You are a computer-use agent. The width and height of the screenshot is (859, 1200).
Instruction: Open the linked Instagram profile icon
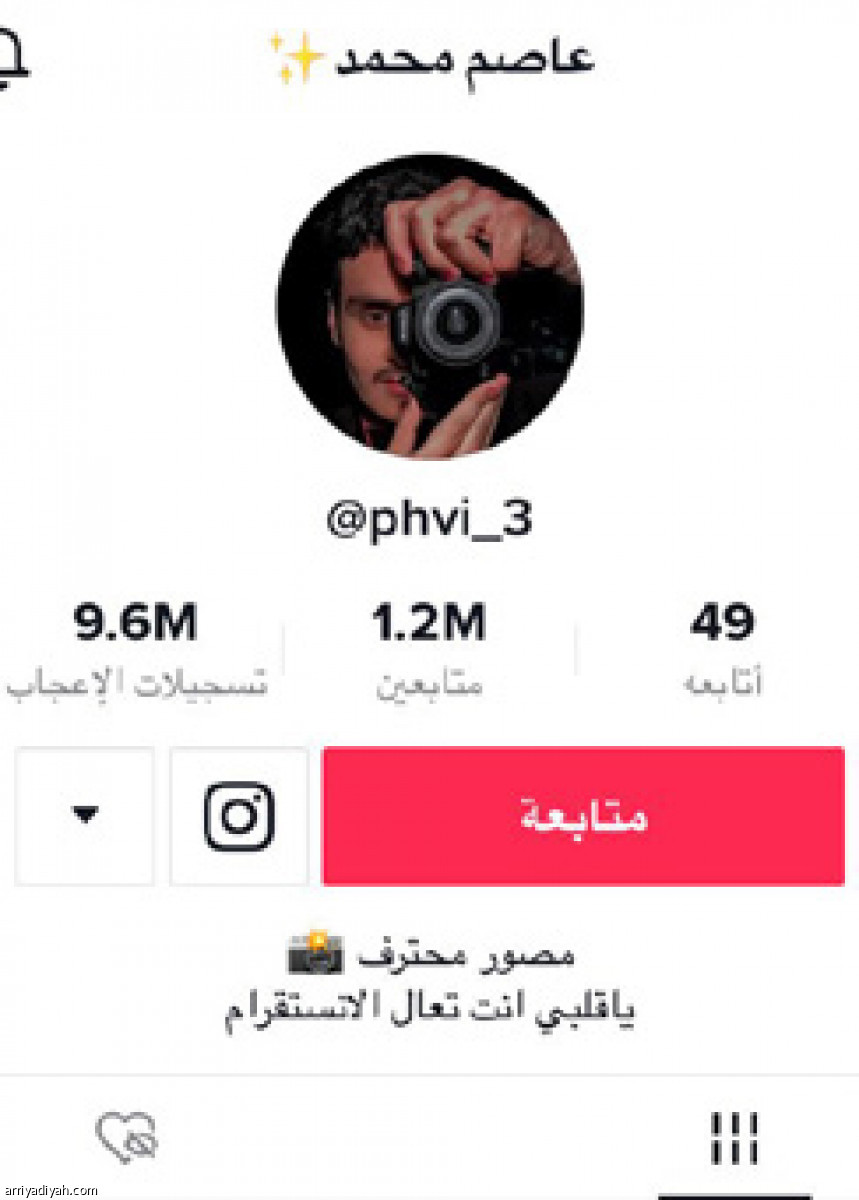[x=239, y=816]
